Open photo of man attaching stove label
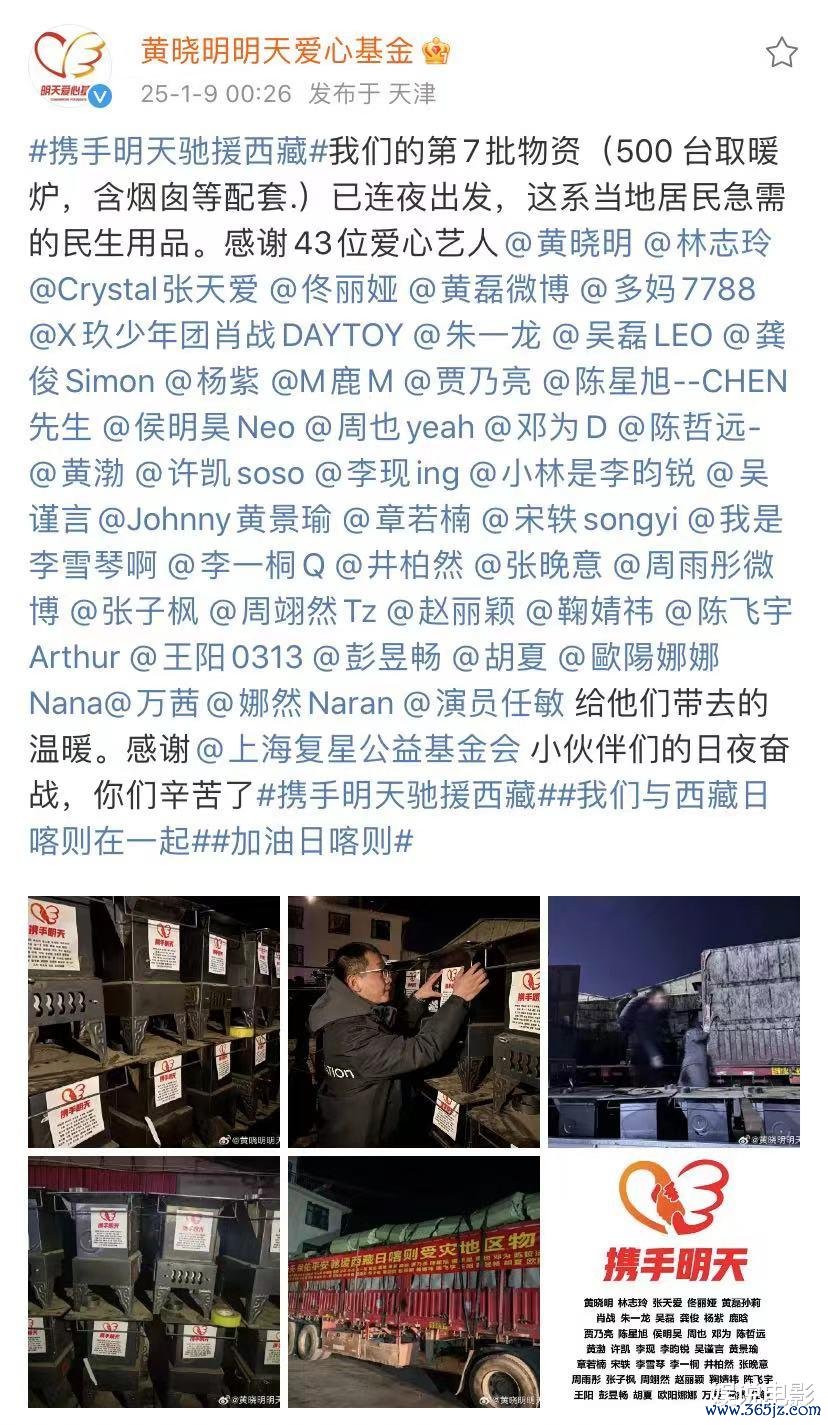Viewport: 828px width, 1425px height. click(414, 1021)
